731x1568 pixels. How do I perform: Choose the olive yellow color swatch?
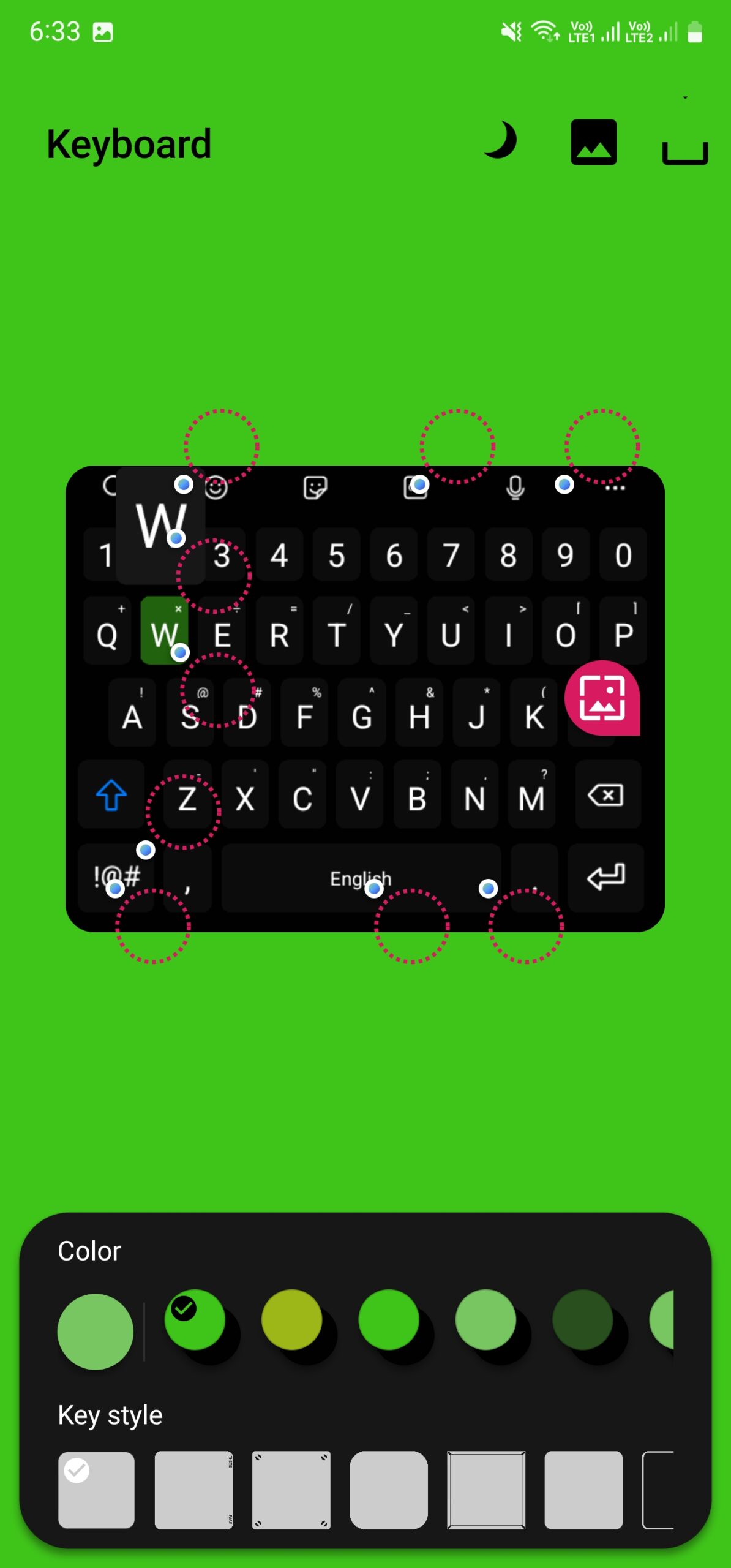pyautogui.click(x=291, y=1320)
